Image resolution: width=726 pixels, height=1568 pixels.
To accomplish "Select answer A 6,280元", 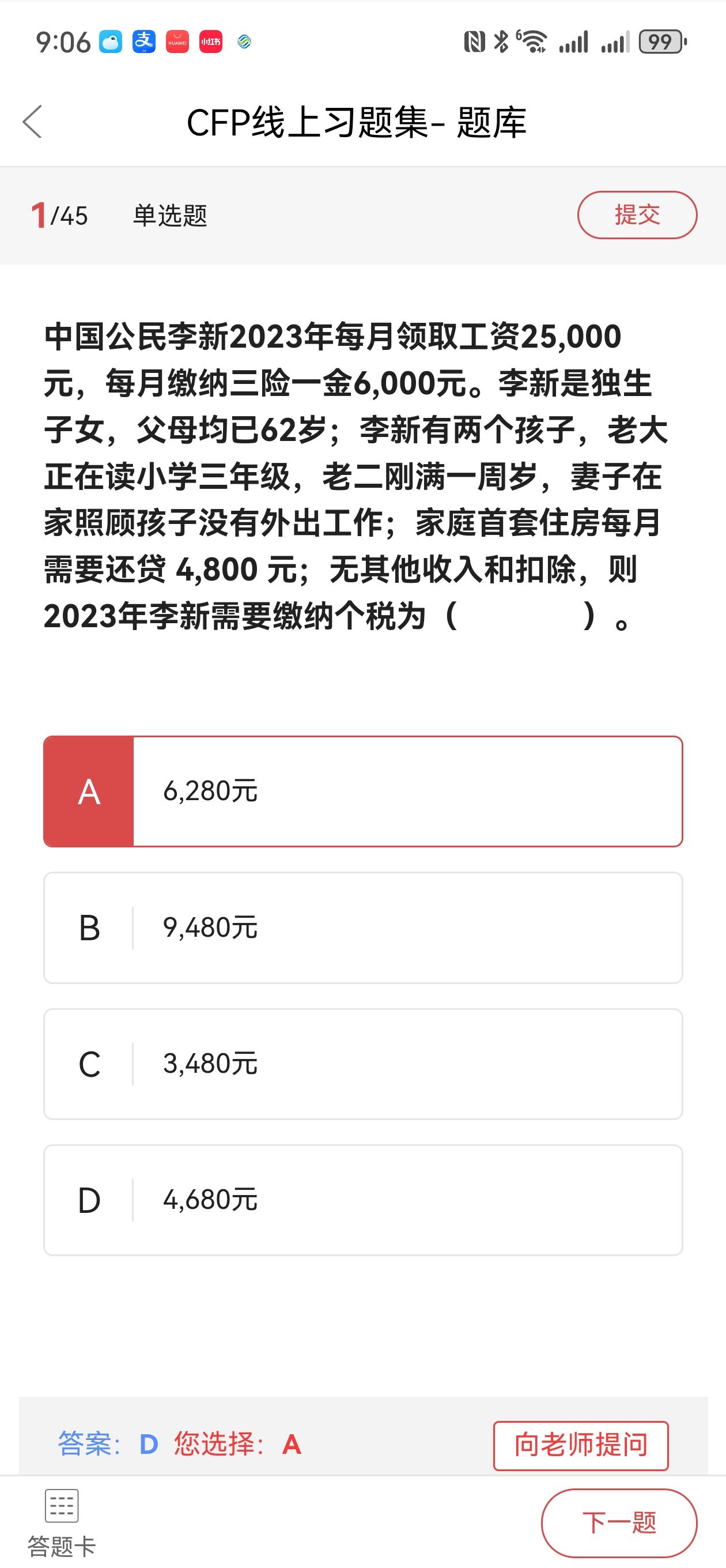I will click(x=364, y=791).
